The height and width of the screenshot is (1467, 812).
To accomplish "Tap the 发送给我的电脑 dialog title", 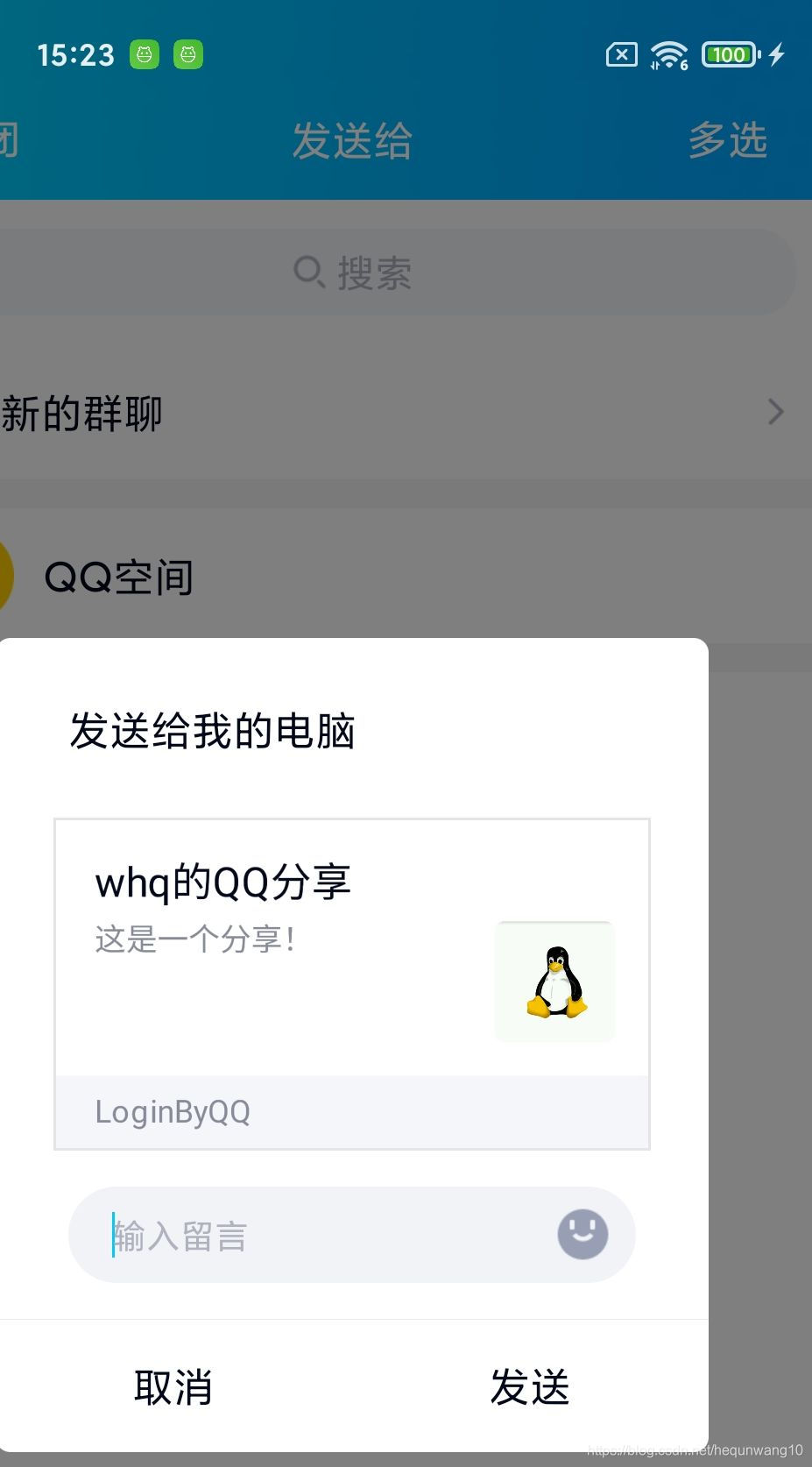I will (x=212, y=730).
